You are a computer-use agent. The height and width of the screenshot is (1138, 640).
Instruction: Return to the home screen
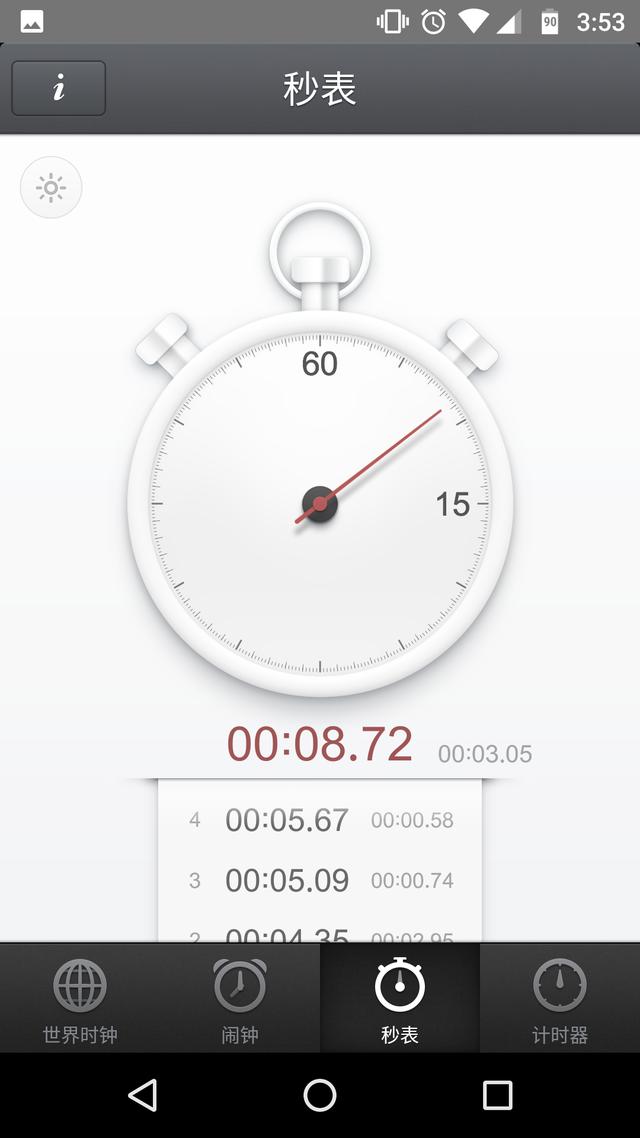coord(320,1095)
